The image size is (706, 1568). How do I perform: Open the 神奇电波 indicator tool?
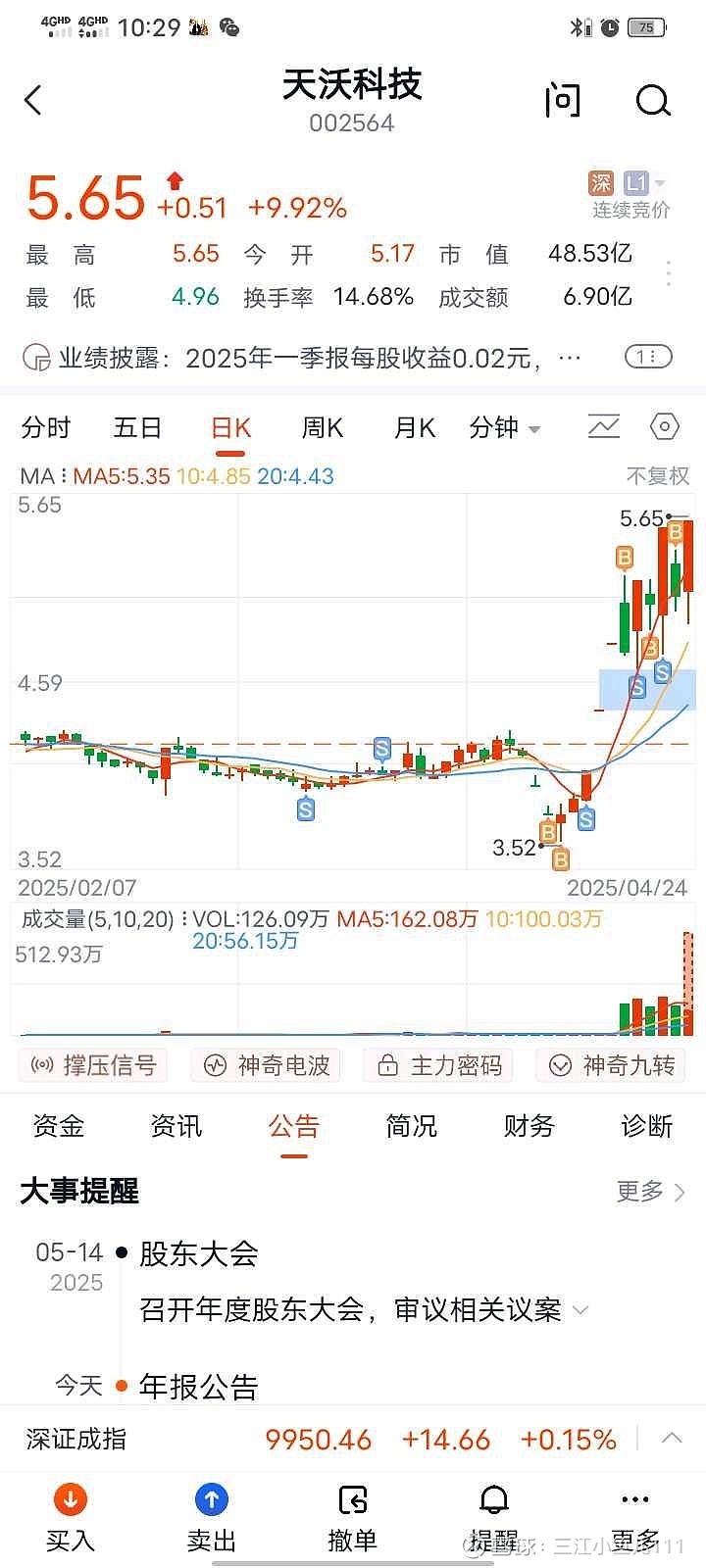(265, 1065)
